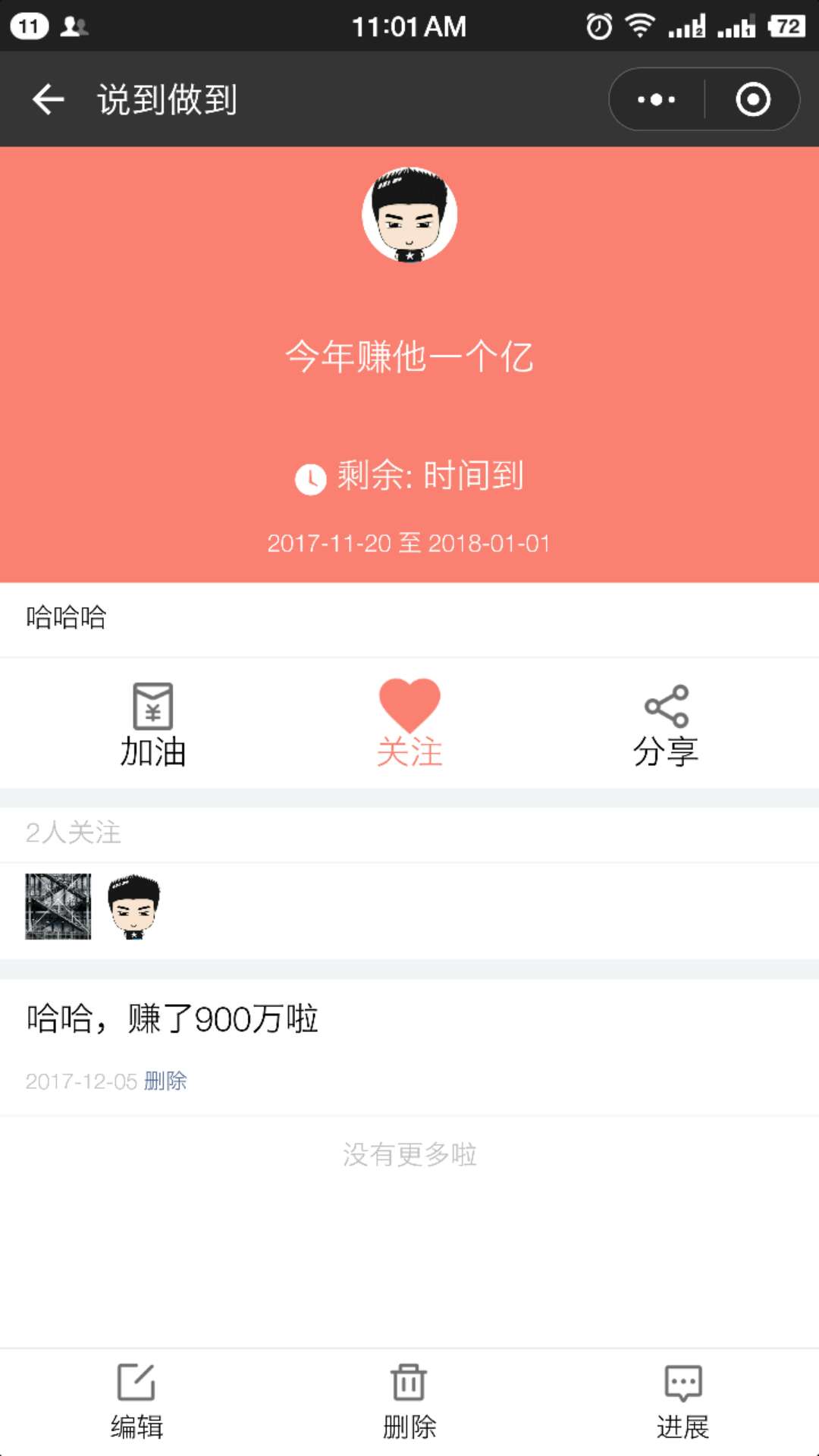
Task: Open the mini-program more options (...) menu
Action: [x=654, y=99]
